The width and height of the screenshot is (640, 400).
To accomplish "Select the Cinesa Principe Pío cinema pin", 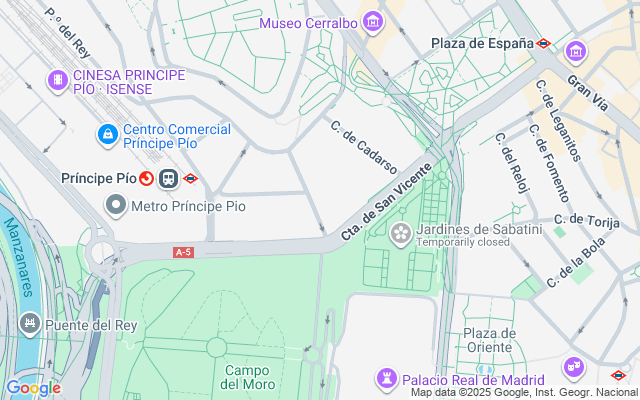I will [x=58, y=81].
